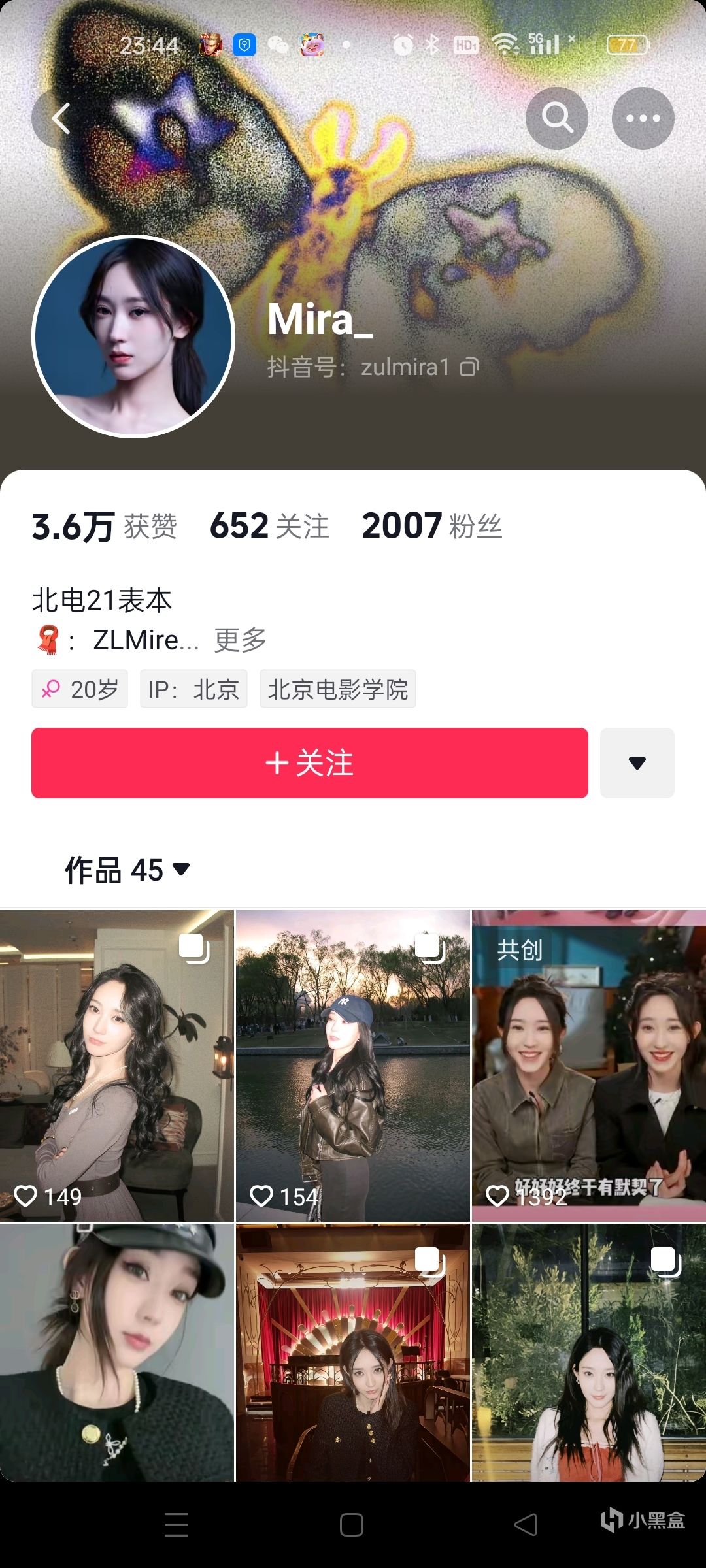The image size is (706, 1568).
Task: Open the 北京电影学院 school tag
Action: [x=337, y=689]
